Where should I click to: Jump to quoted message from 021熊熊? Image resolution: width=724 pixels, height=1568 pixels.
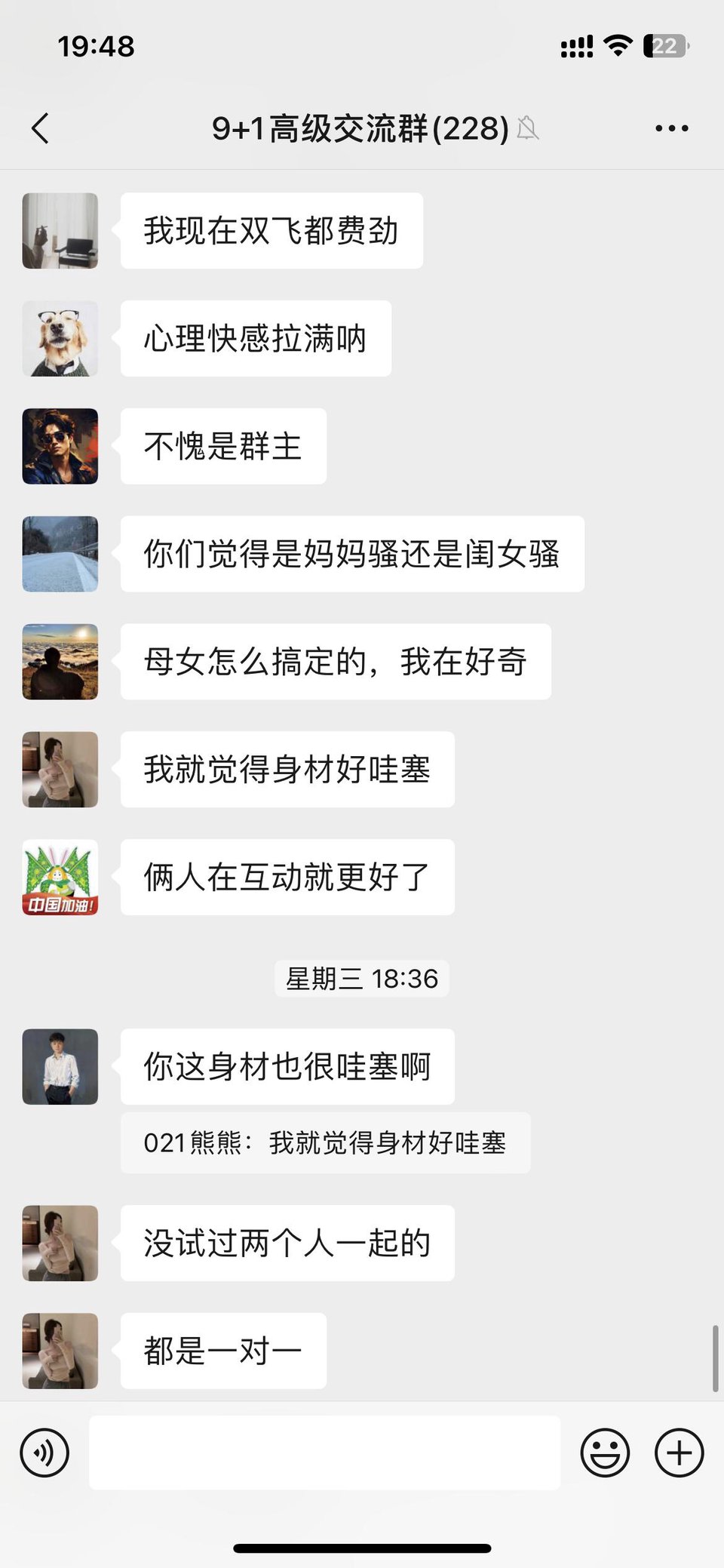(325, 1142)
